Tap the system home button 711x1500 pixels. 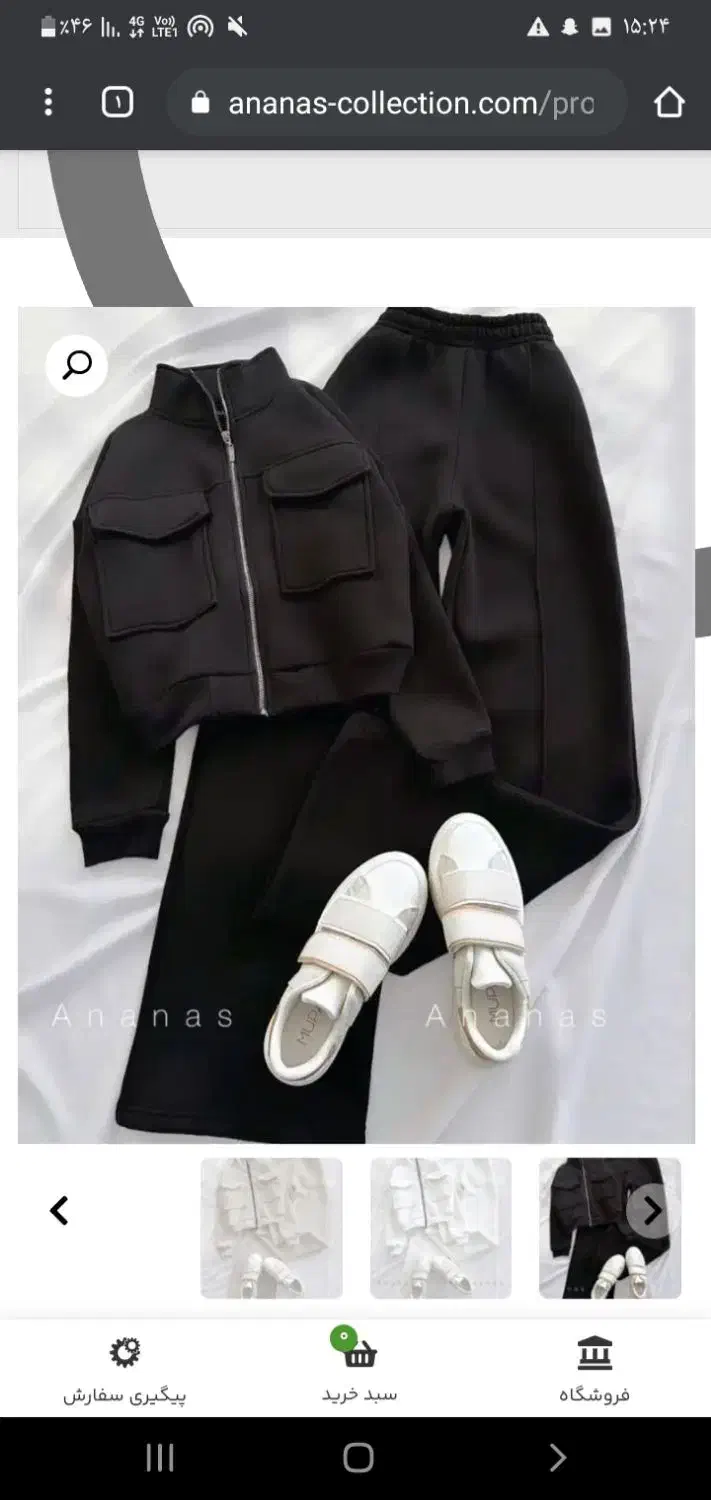pos(358,1458)
